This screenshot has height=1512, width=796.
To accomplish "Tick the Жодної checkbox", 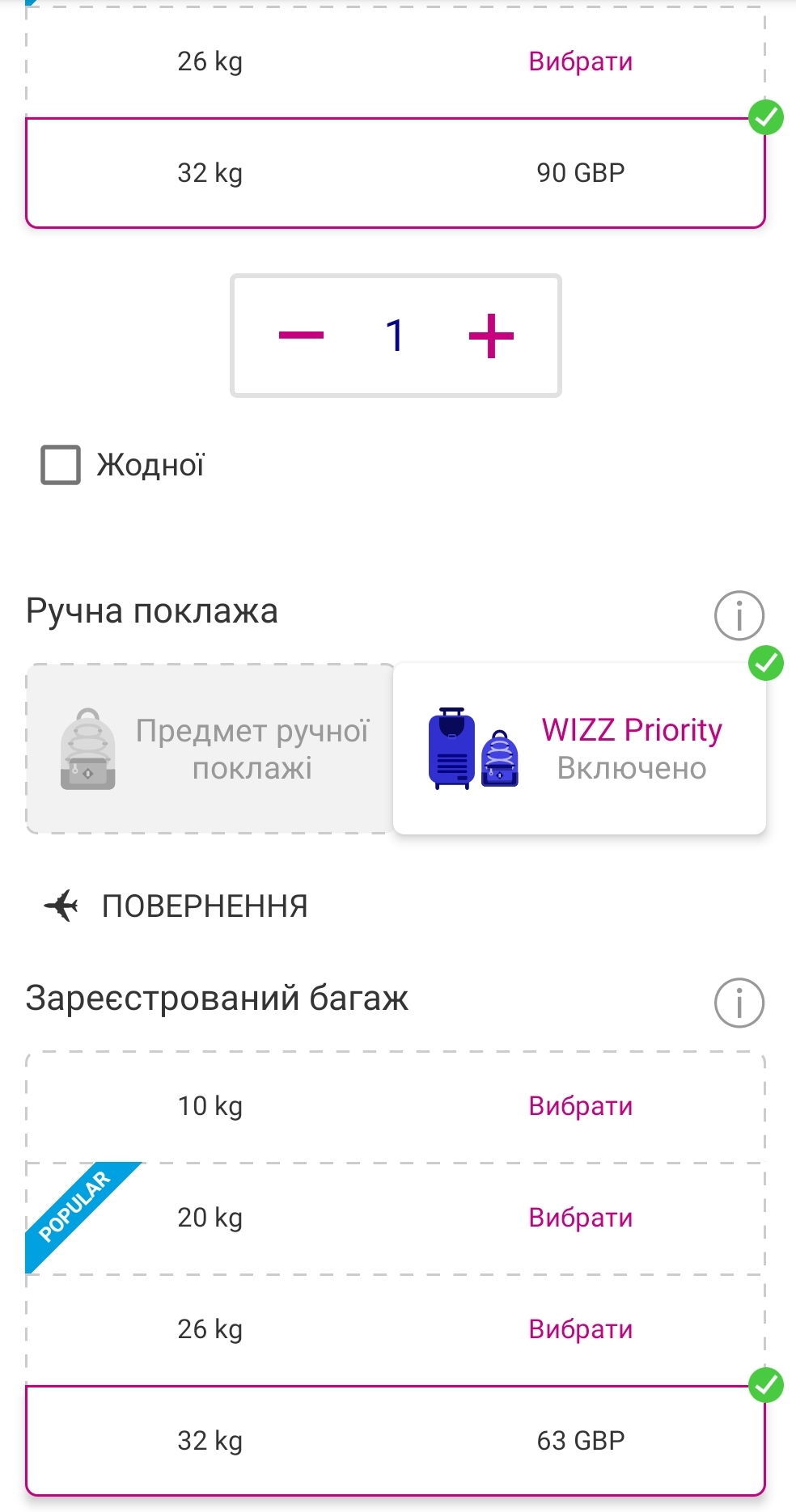I will pyautogui.click(x=61, y=465).
